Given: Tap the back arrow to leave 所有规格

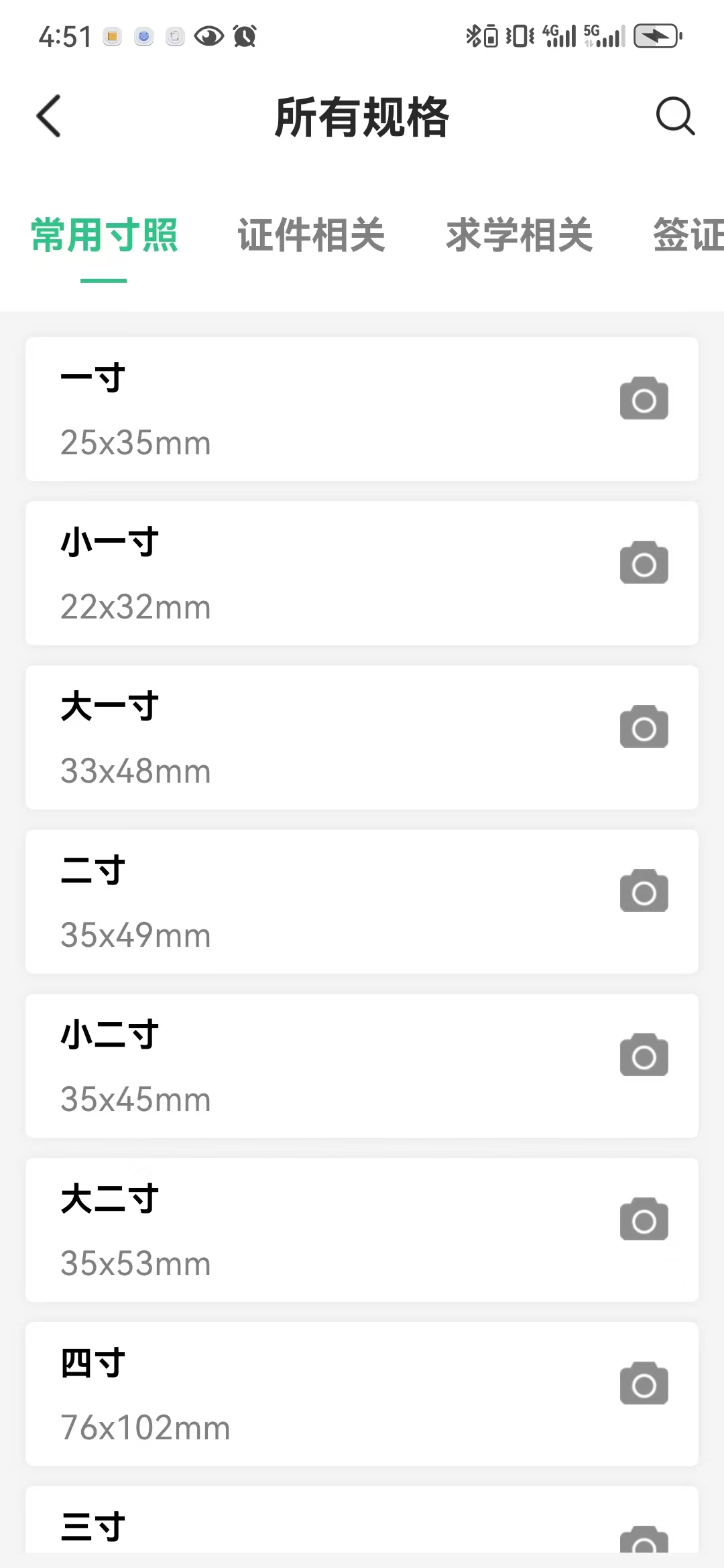Looking at the screenshot, I should click(48, 116).
